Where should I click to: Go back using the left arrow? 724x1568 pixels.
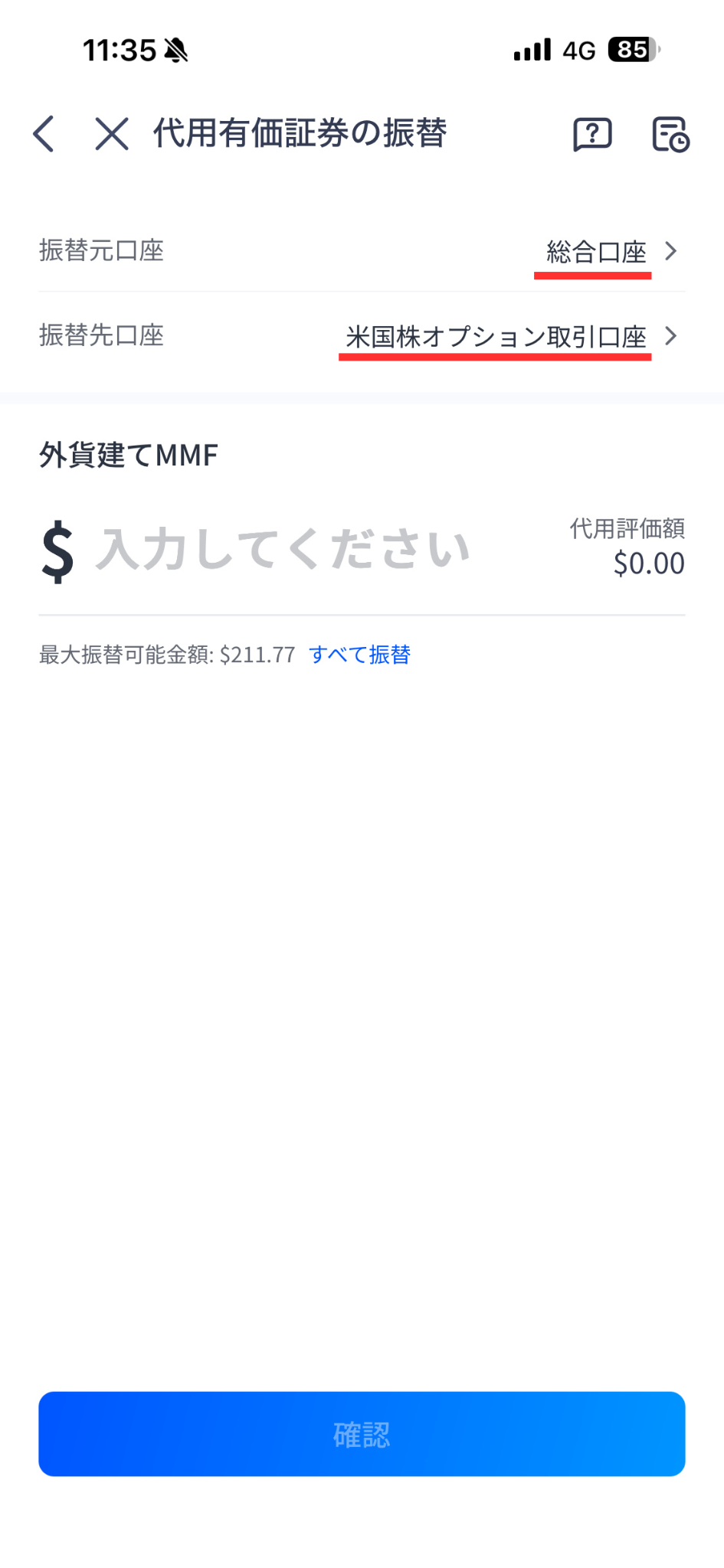pos(44,134)
